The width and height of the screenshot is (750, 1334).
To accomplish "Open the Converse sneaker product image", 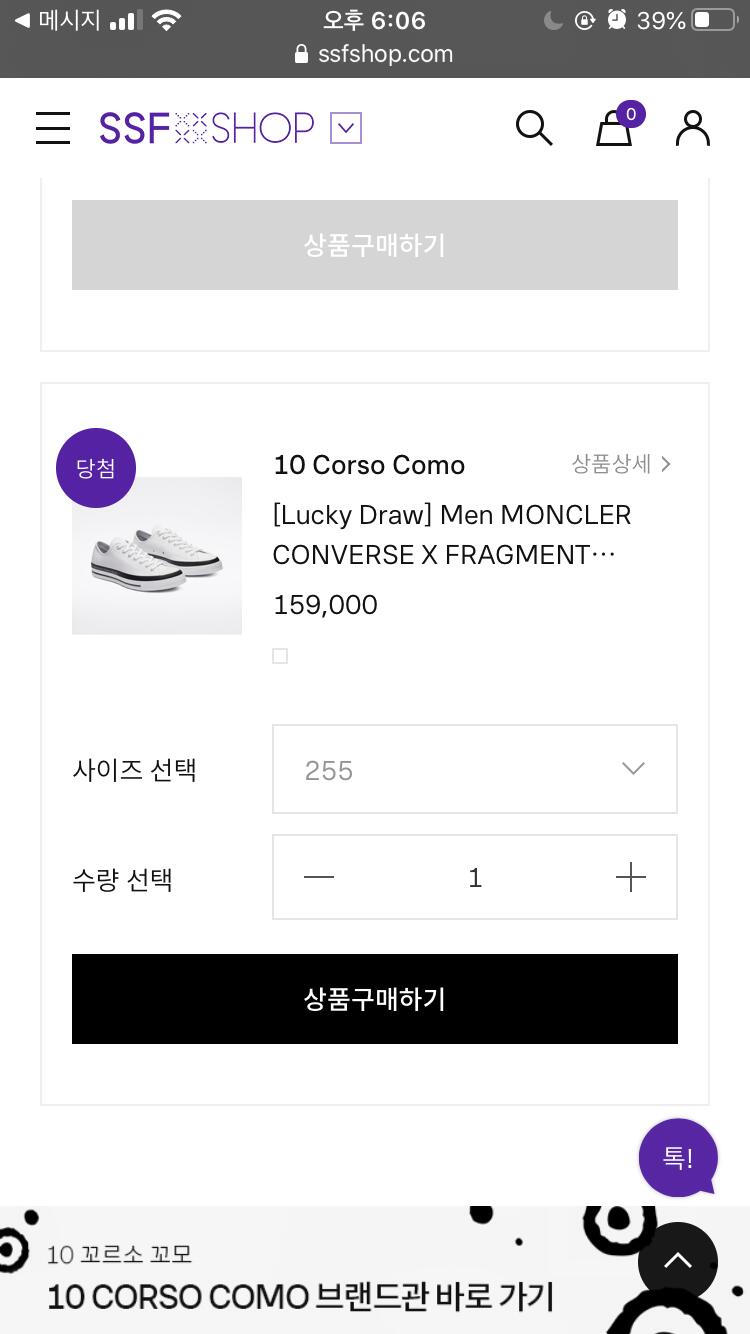I will point(157,555).
